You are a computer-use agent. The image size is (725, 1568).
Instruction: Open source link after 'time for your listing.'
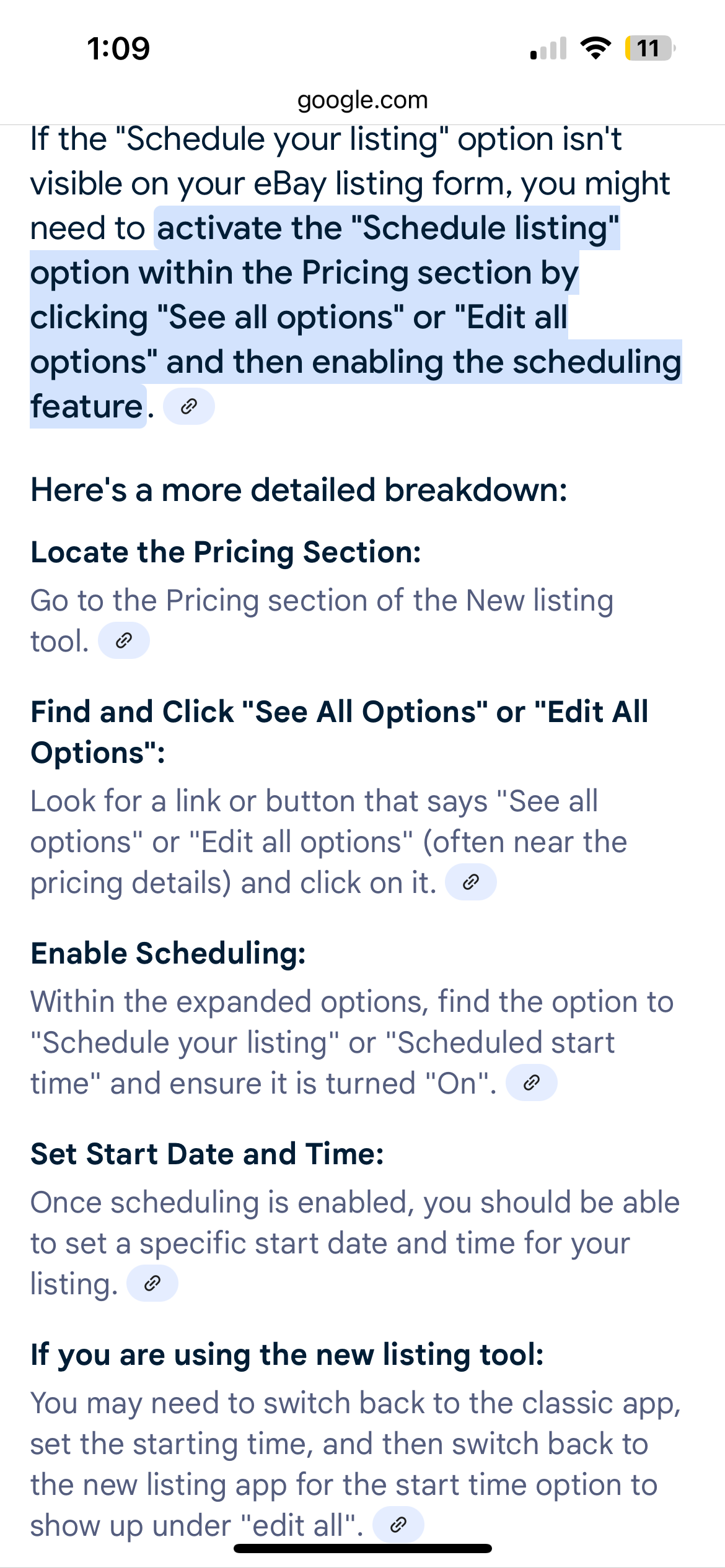click(x=152, y=1283)
